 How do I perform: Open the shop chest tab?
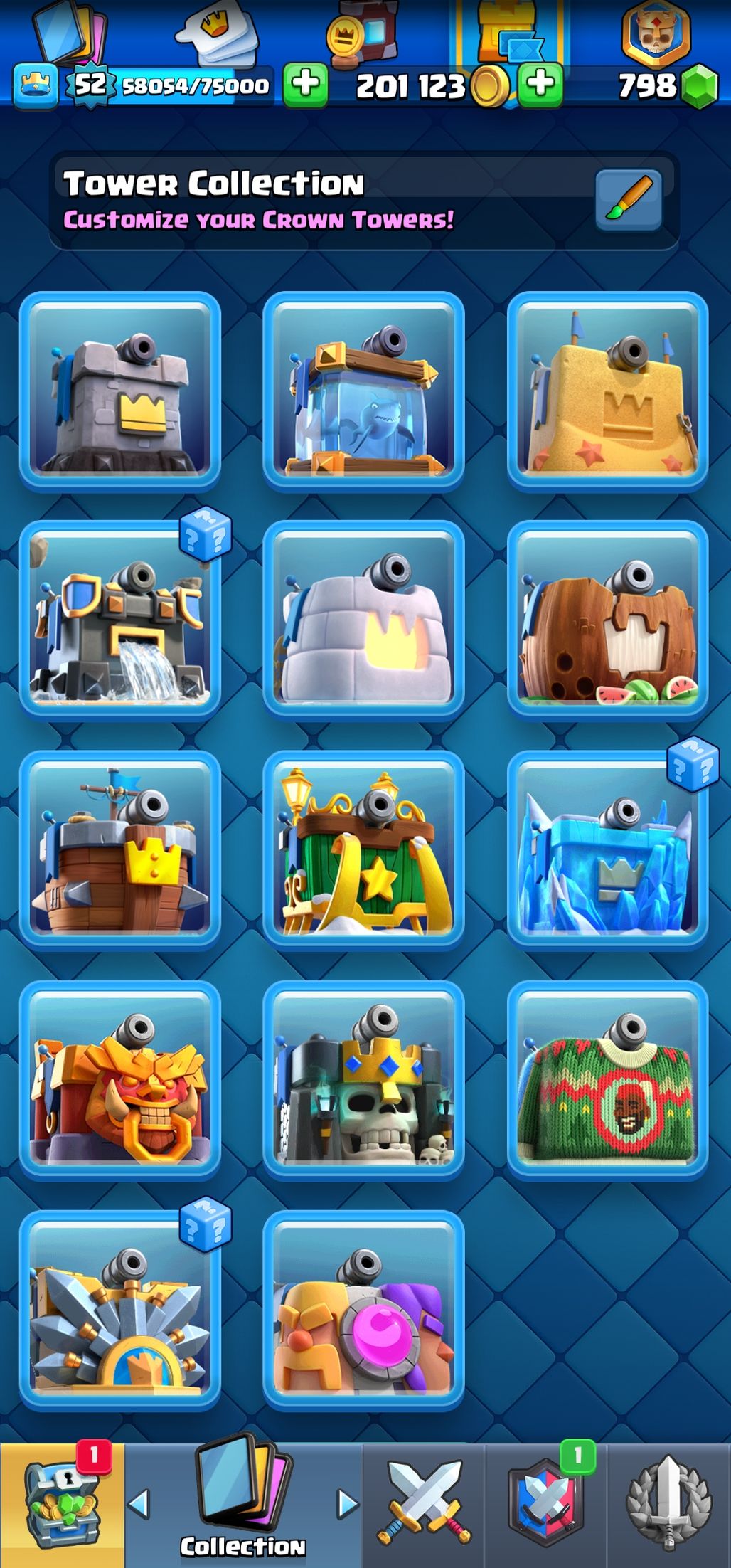click(62, 1505)
